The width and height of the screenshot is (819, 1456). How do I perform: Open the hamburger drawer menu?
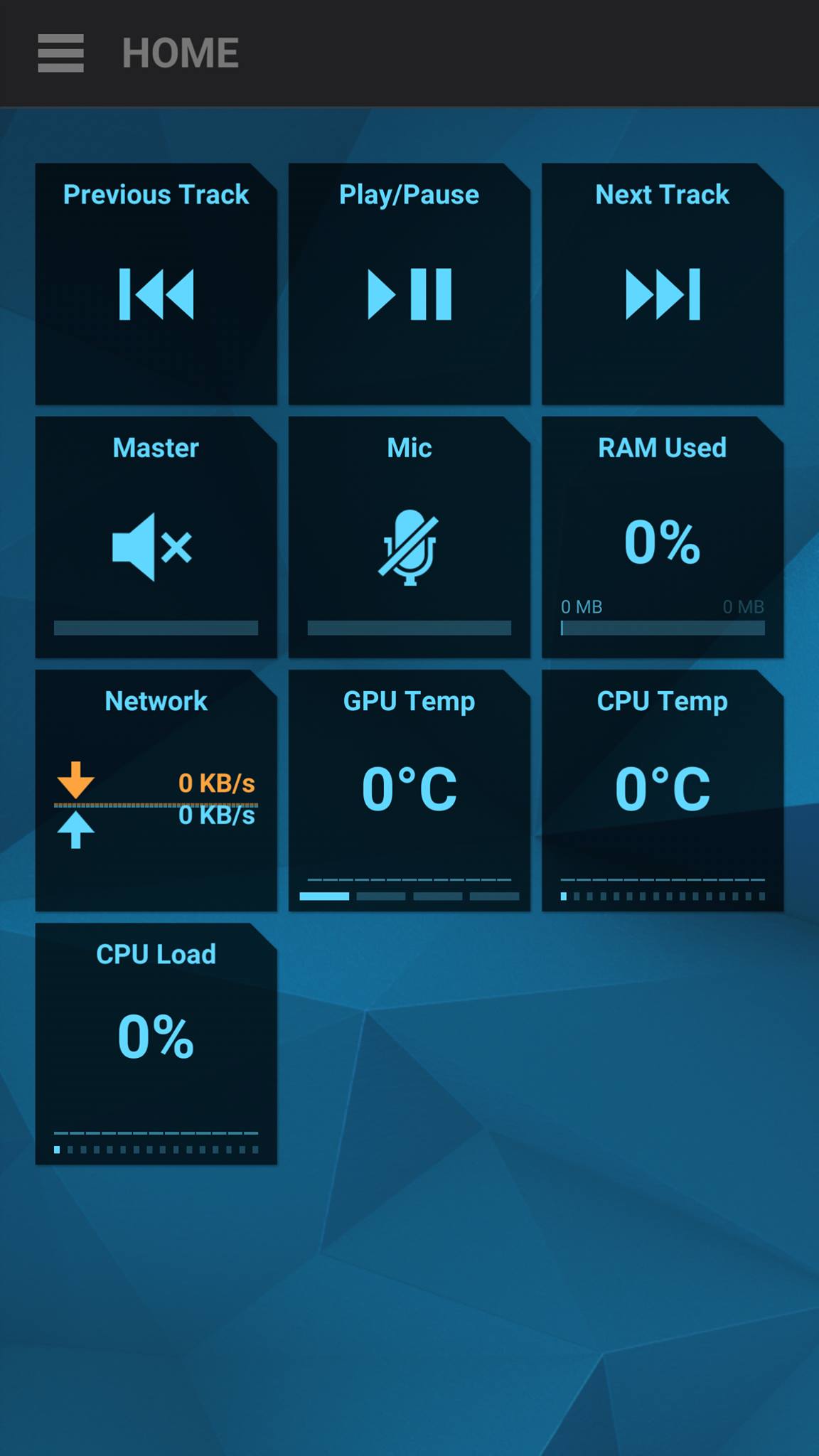coord(60,53)
